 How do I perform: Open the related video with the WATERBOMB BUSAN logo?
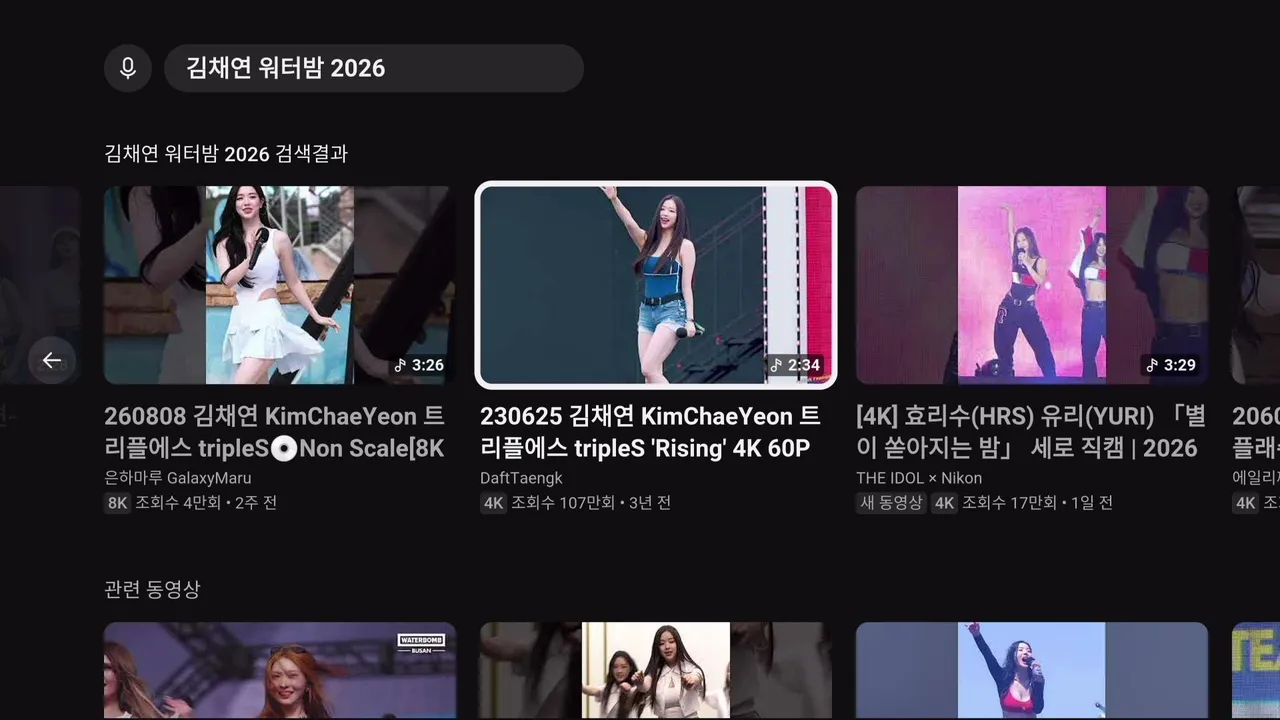pos(280,670)
